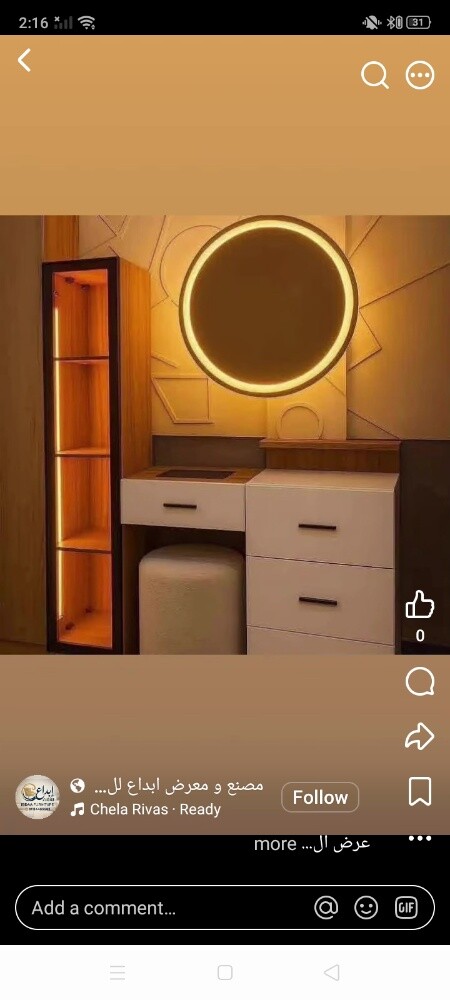The height and width of the screenshot is (1000, 450).
Task: Mention someone with the @ icon
Action: coord(326,908)
